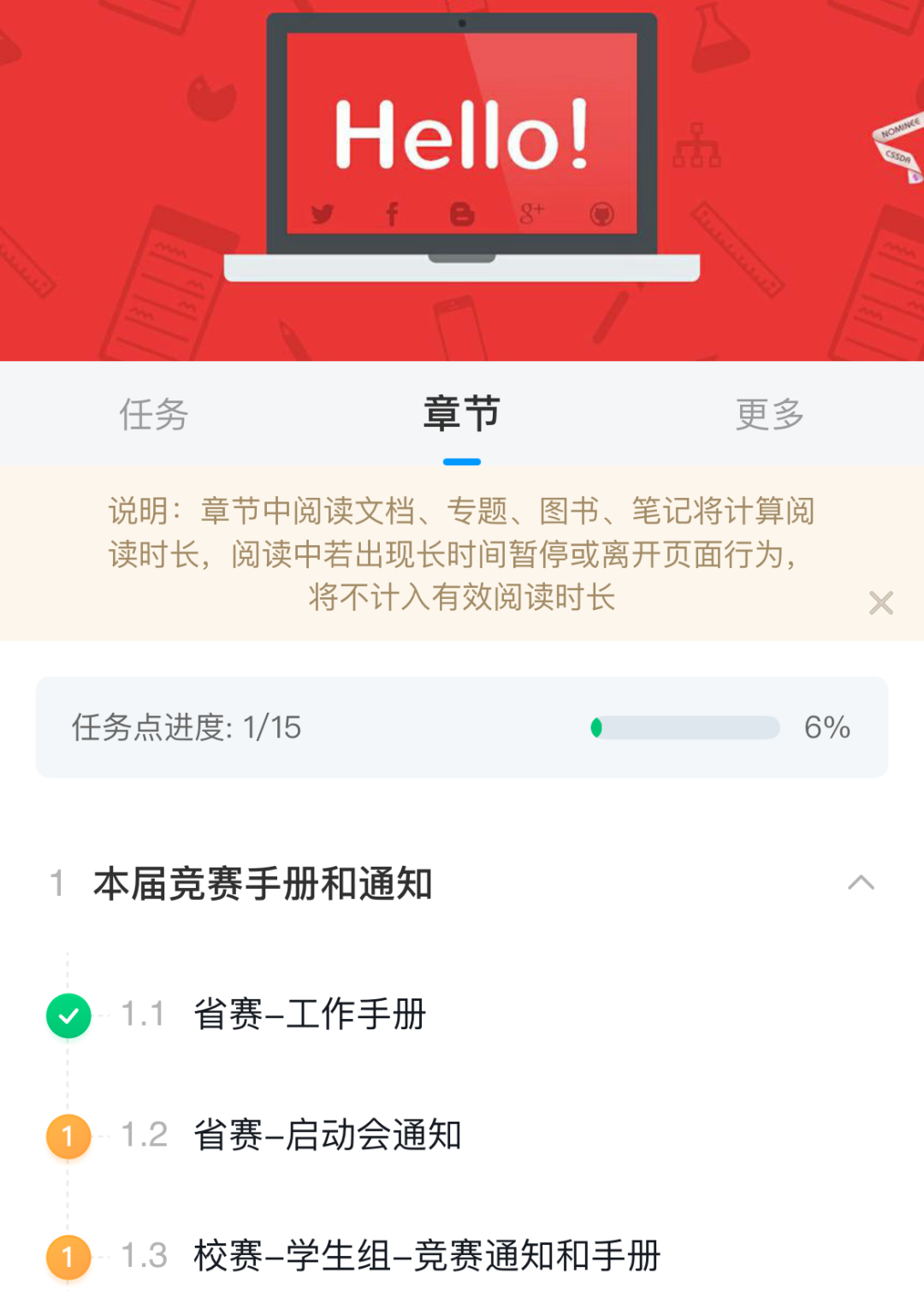Switch to the 任务 tab
Viewport: 924px width, 1291px height.
point(153,415)
